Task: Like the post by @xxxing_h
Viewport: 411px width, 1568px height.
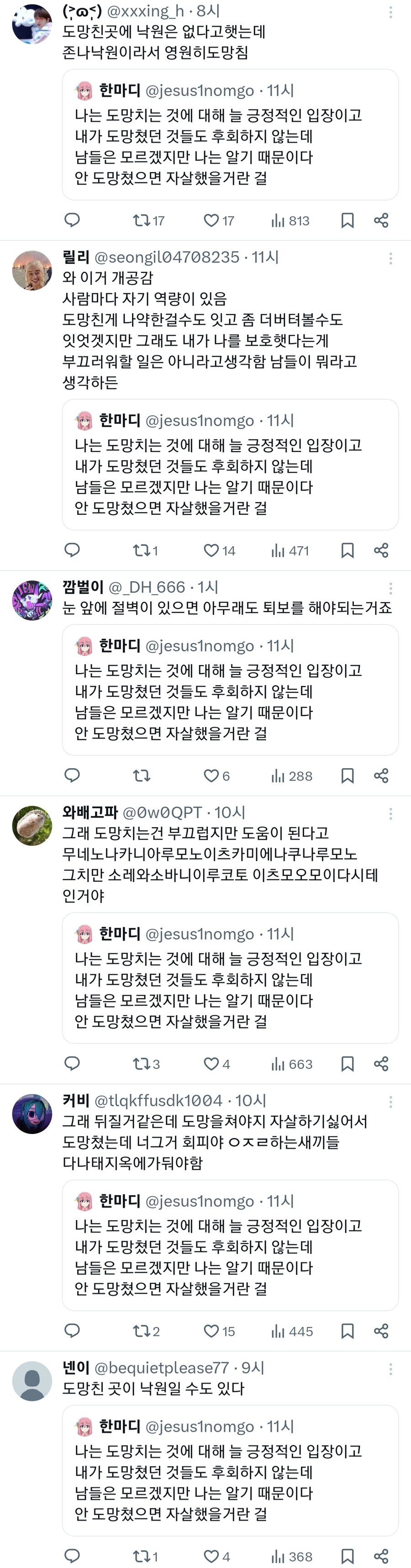Action: [211, 220]
